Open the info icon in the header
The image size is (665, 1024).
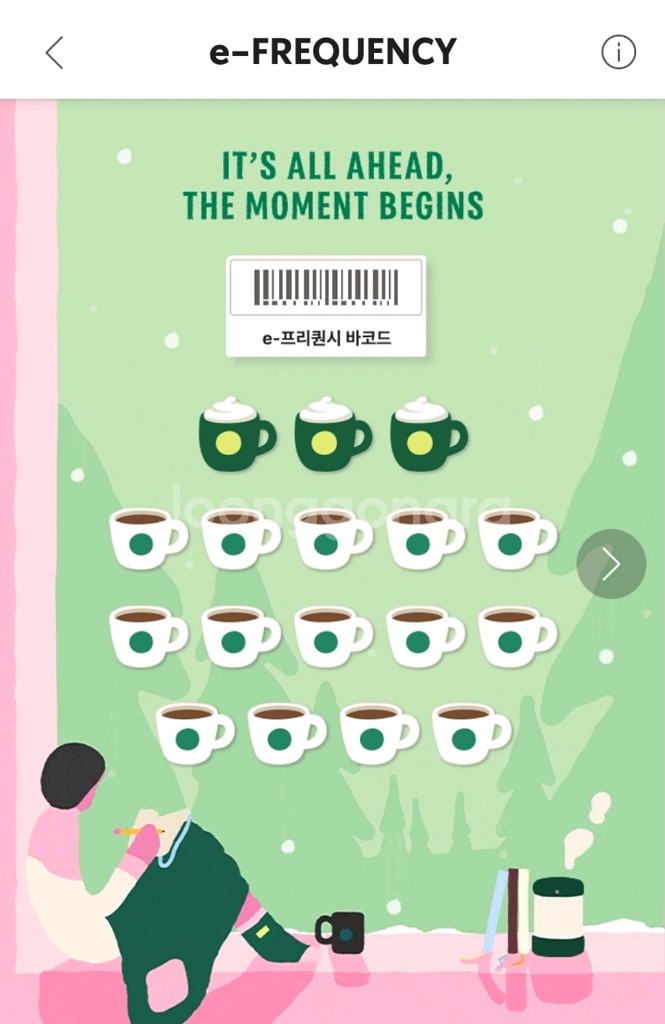point(618,52)
